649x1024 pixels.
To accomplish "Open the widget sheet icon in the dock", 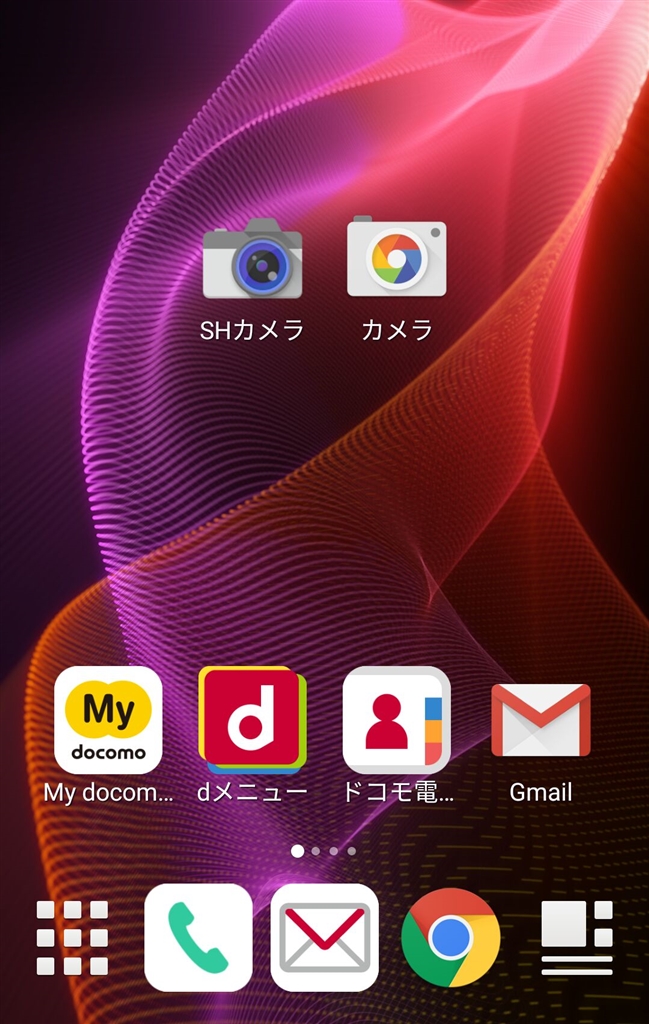I will tap(576, 937).
